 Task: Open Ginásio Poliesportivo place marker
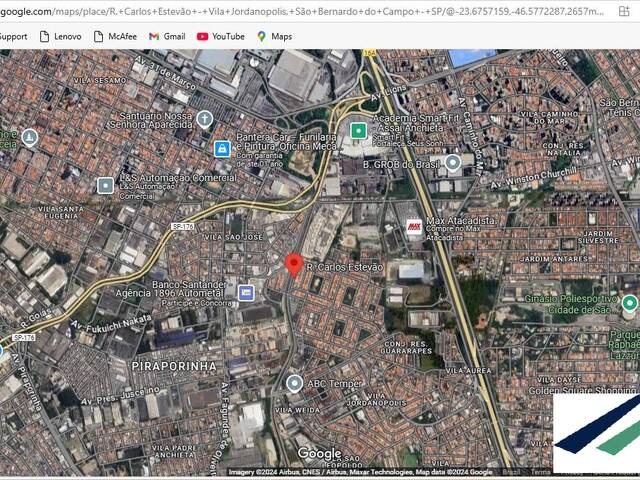pyautogui.click(x=629, y=303)
